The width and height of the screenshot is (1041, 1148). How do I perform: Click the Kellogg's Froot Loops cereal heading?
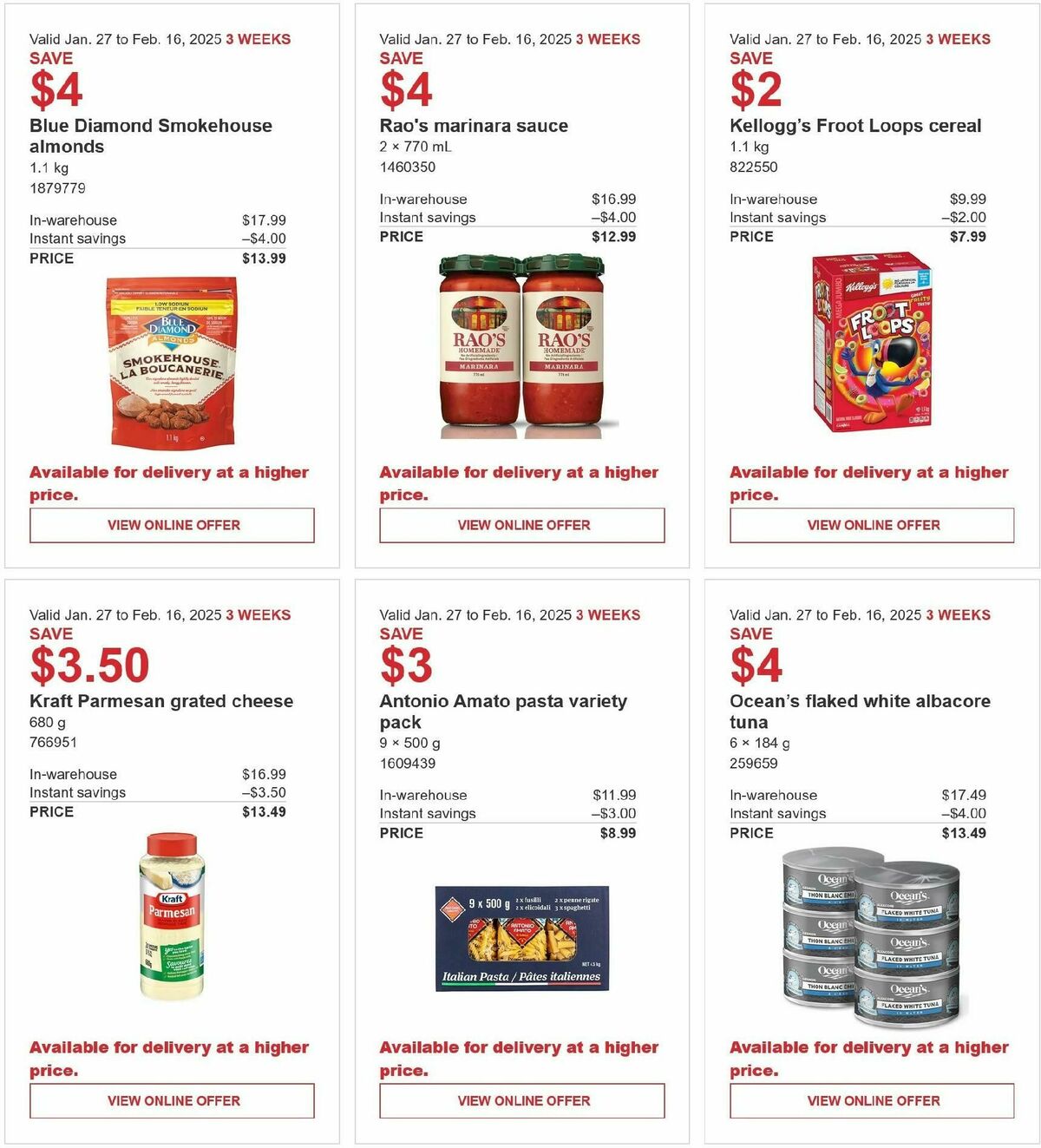tap(853, 126)
